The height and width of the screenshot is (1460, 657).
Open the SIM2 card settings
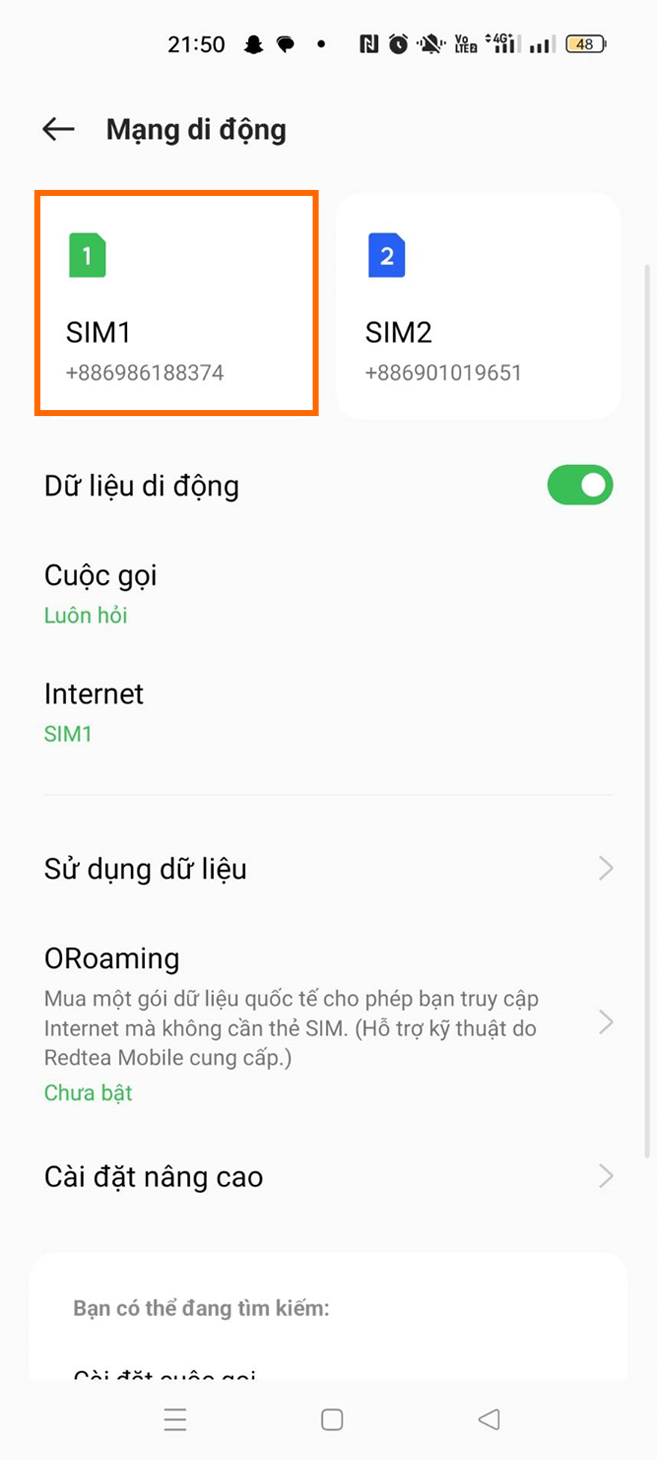(x=478, y=305)
